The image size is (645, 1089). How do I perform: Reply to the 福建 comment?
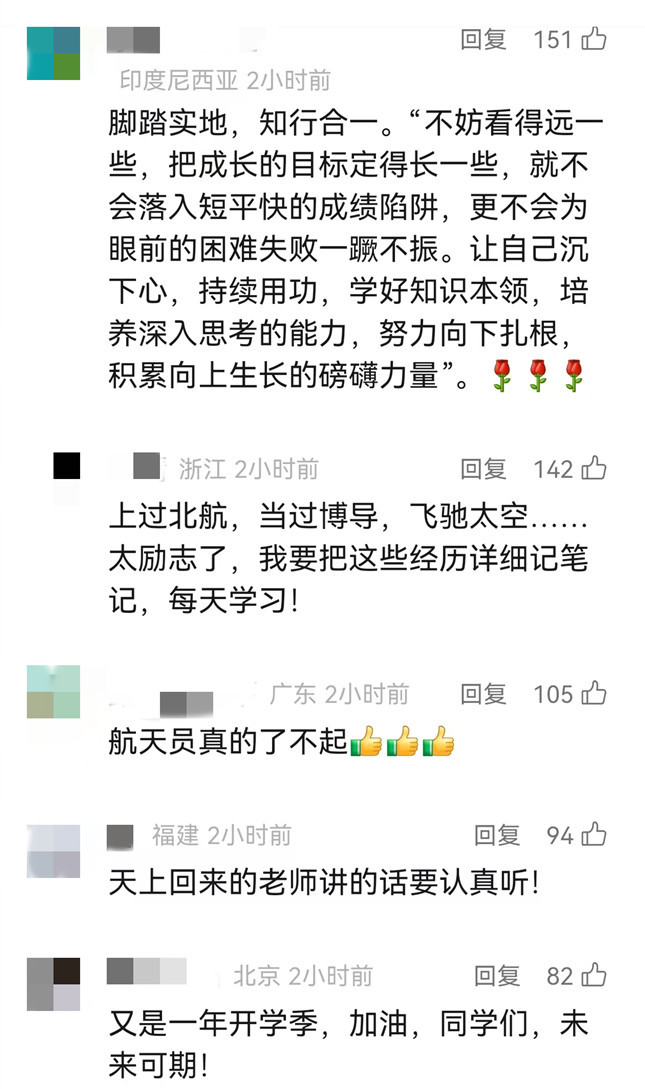[x=497, y=835]
